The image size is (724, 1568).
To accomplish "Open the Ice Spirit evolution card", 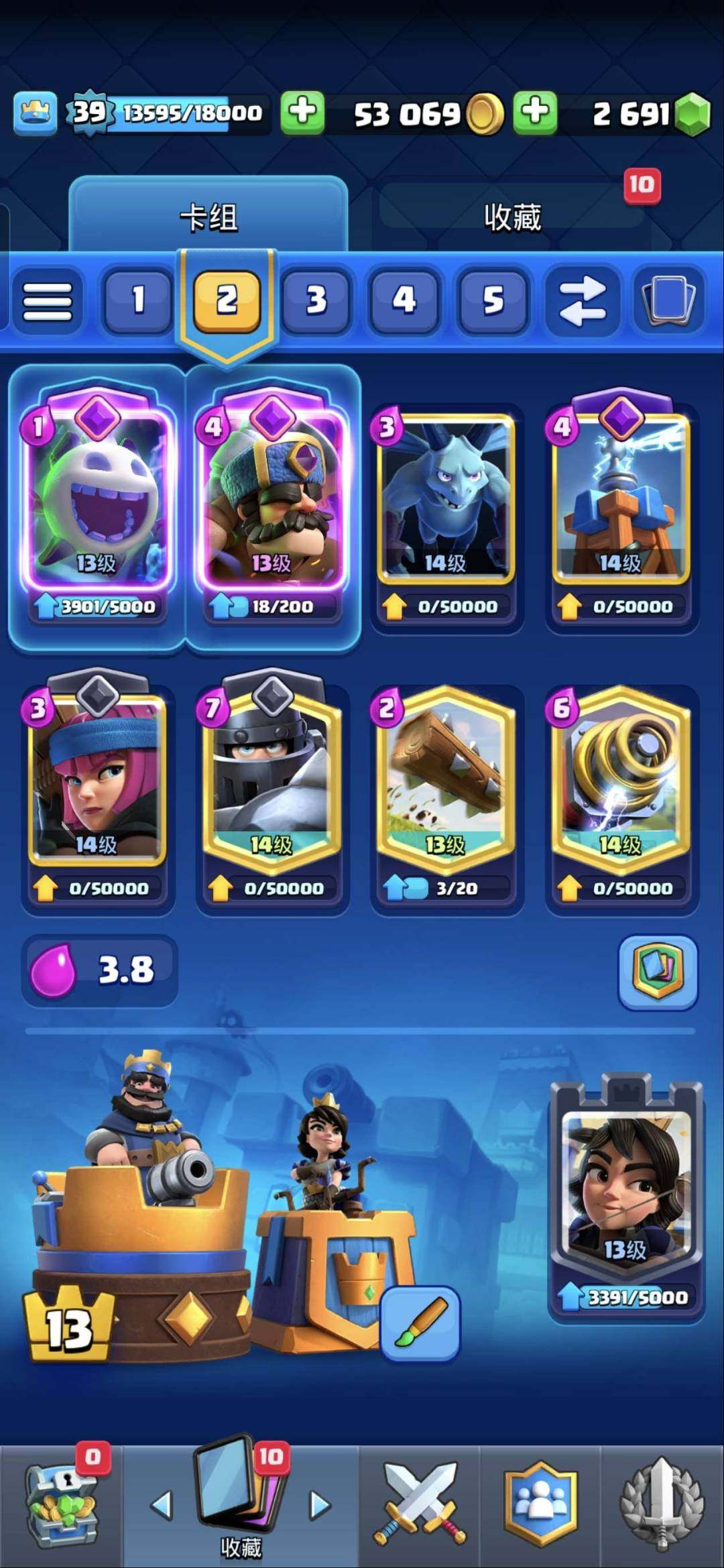I will coord(97,496).
